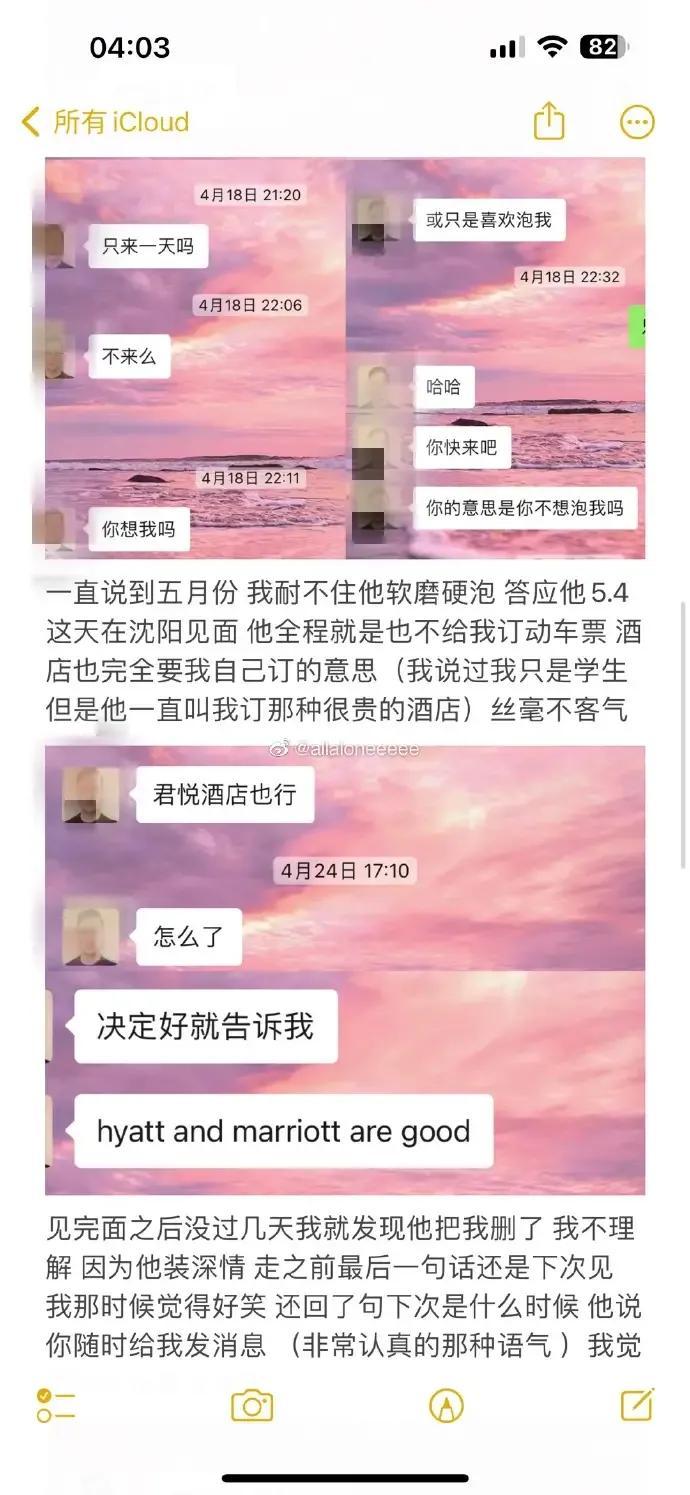View the chat screenshot showing 只来一天吗

click(195, 358)
